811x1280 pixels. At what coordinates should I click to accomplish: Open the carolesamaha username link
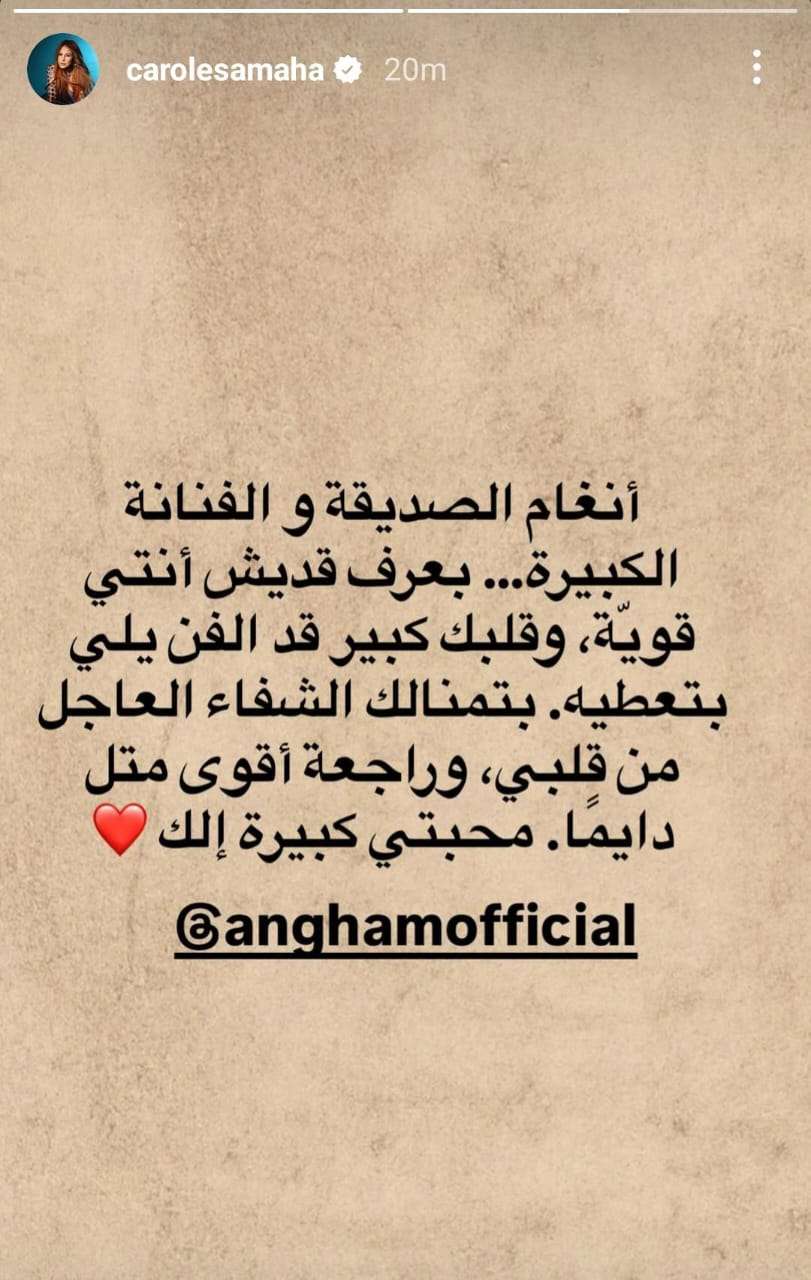pos(225,70)
